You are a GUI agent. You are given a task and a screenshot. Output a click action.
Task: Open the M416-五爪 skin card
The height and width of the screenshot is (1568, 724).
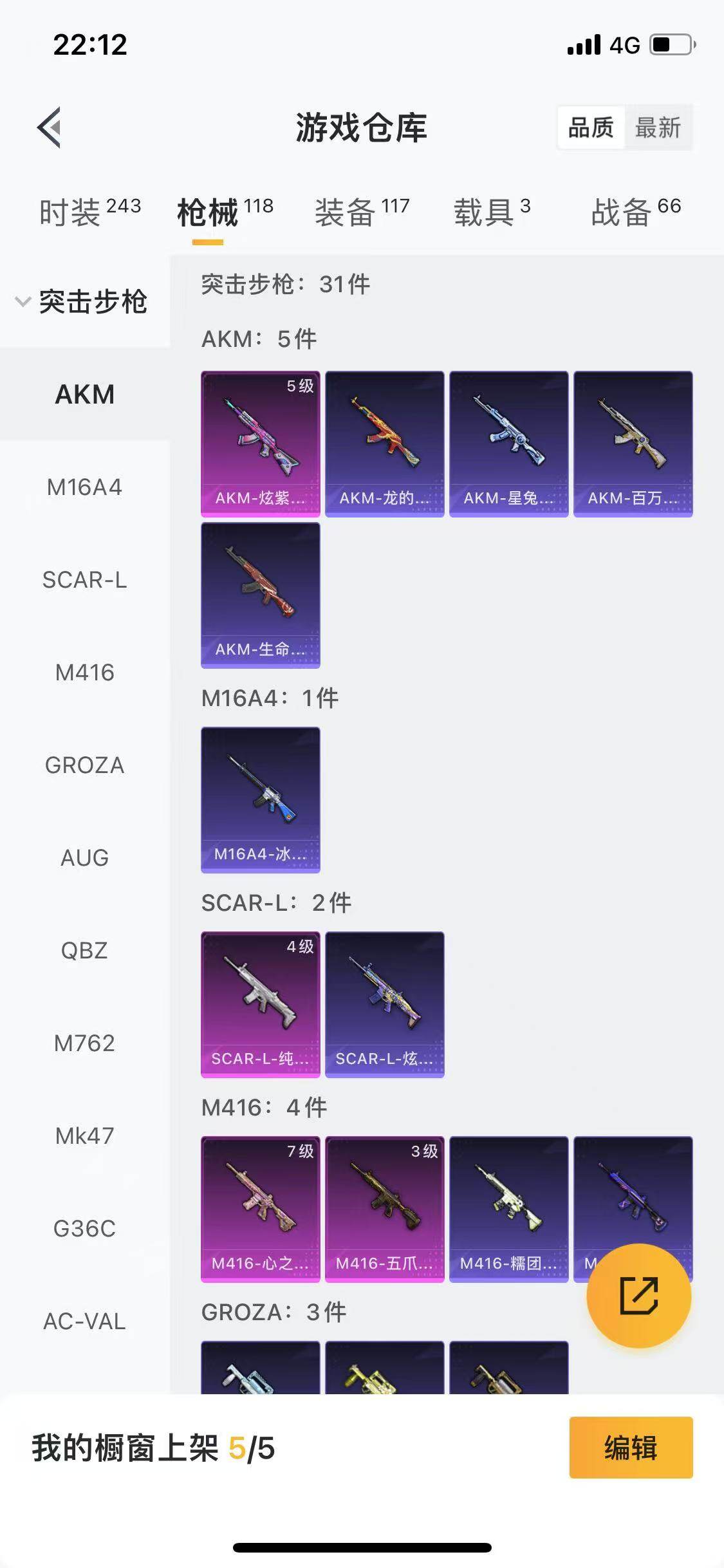coord(385,1209)
